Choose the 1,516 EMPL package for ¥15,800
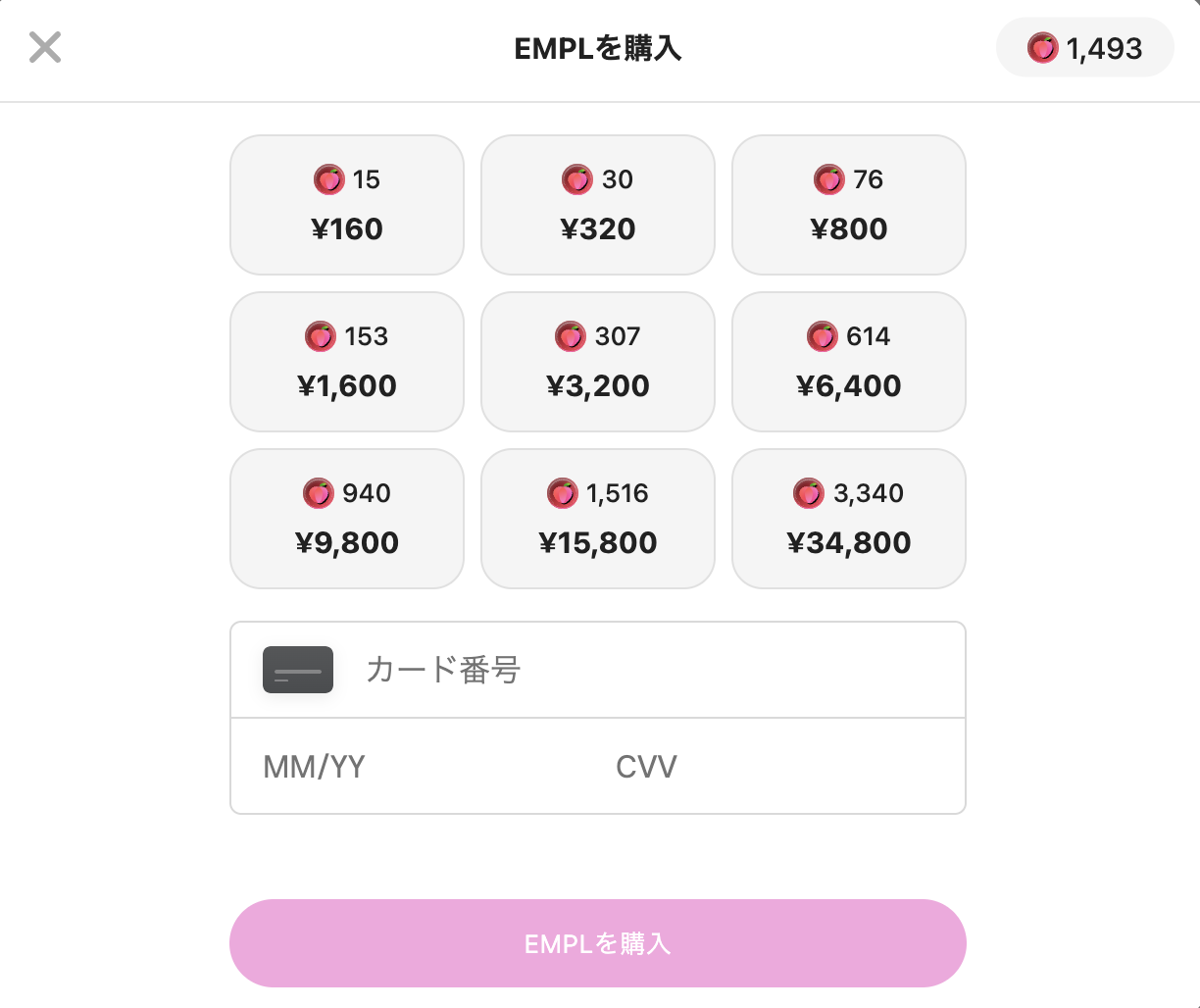This screenshot has width=1200, height=1008. pos(598,519)
